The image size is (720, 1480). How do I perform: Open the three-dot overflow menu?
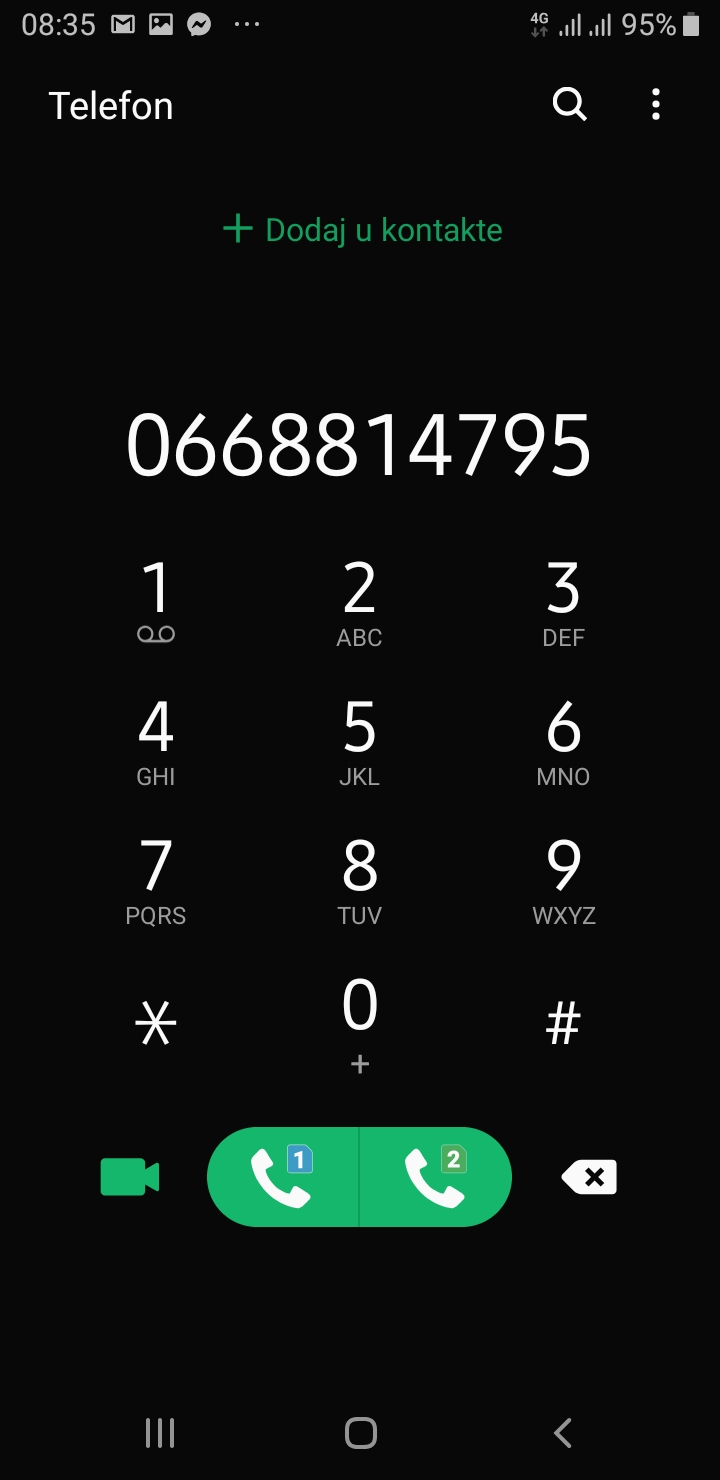pyautogui.click(x=655, y=104)
